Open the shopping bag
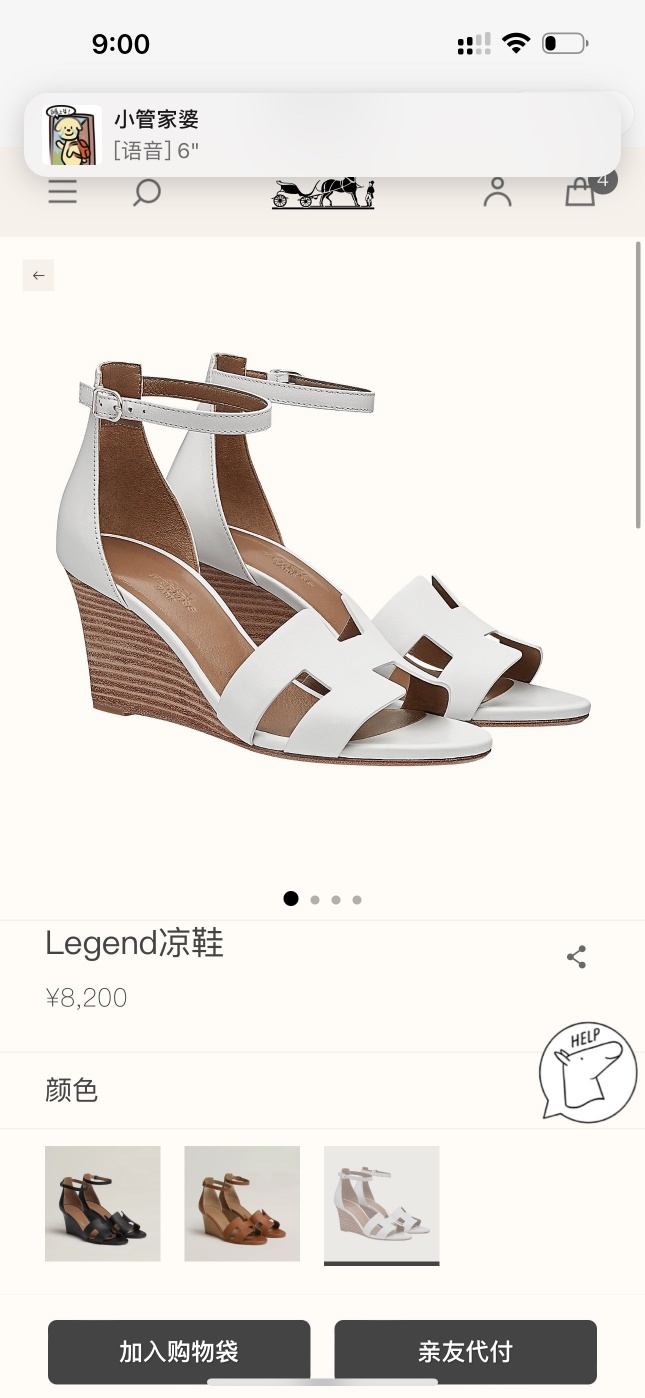The width and height of the screenshot is (645, 1398). pos(581,192)
